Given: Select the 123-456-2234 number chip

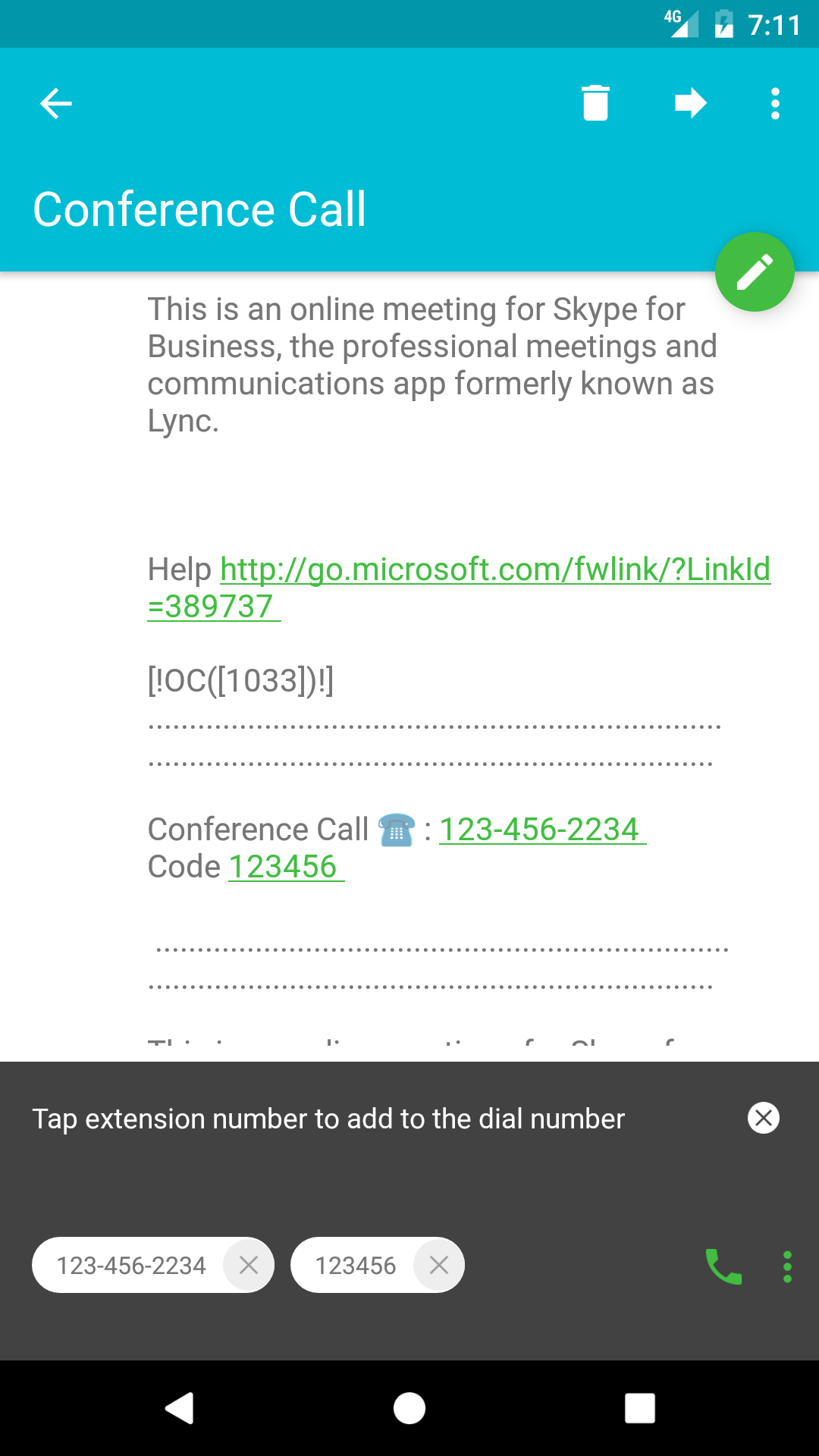Looking at the screenshot, I should [x=131, y=1265].
